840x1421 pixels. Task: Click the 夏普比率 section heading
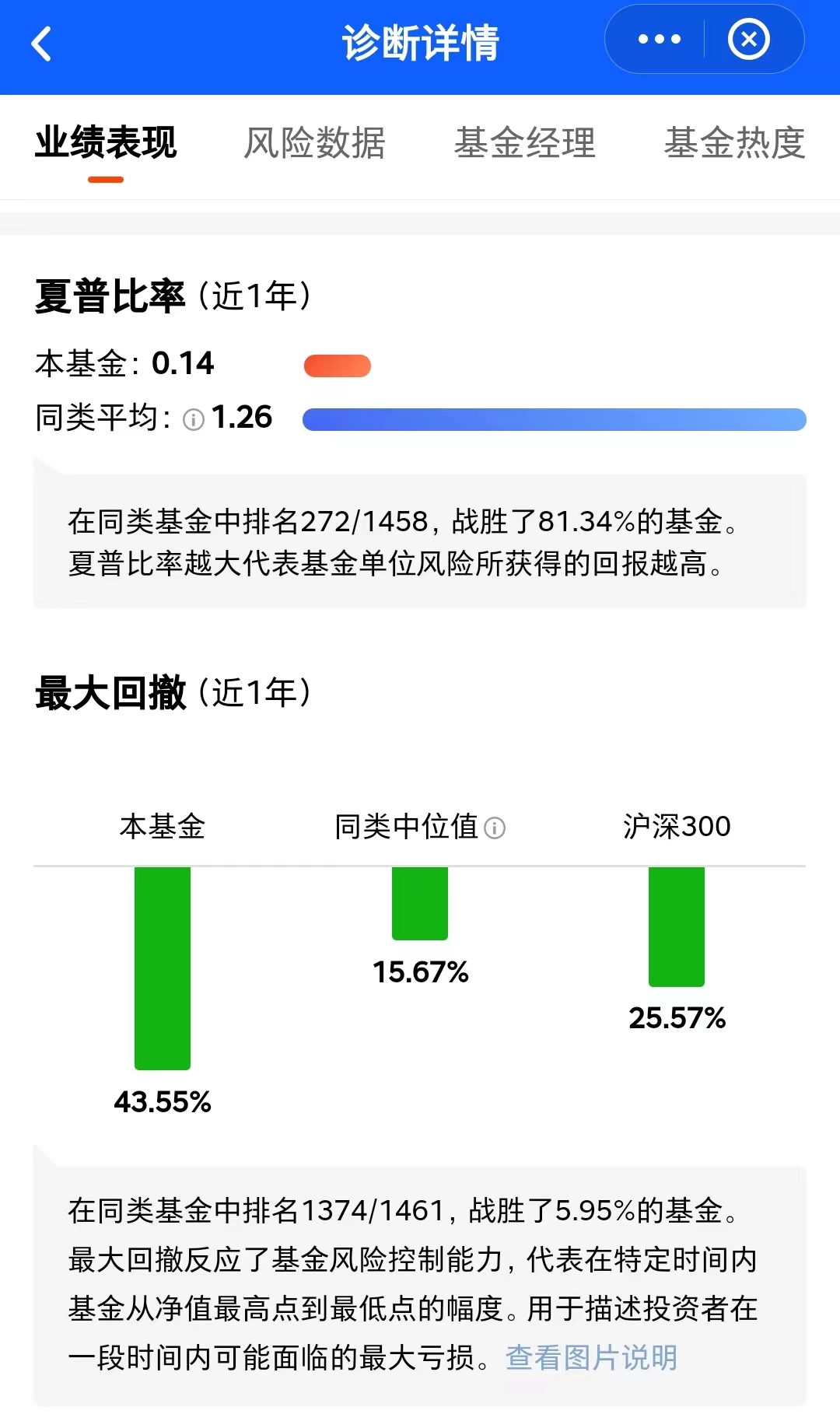pyautogui.click(x=109, y=295)
